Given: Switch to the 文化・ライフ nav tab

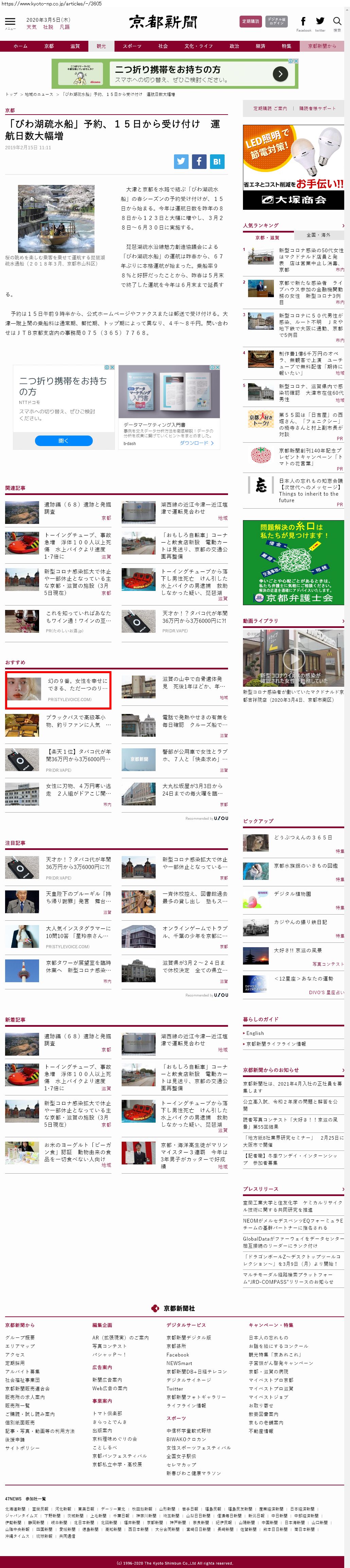Looking at the screenshot, I should (x=198, y=46).
